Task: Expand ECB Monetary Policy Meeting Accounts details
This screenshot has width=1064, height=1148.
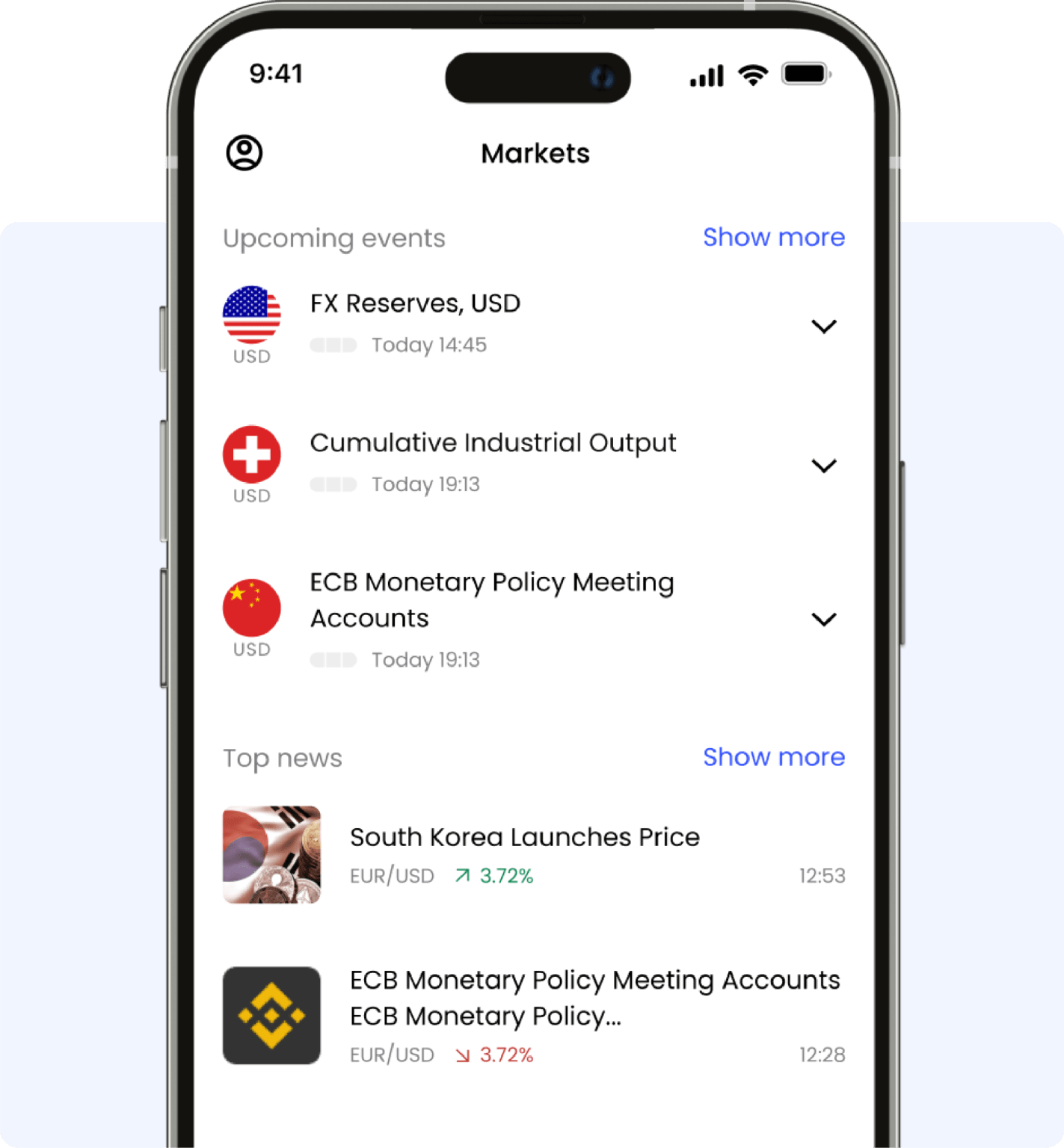Action: pyautogui.click(x=825, y=619)
